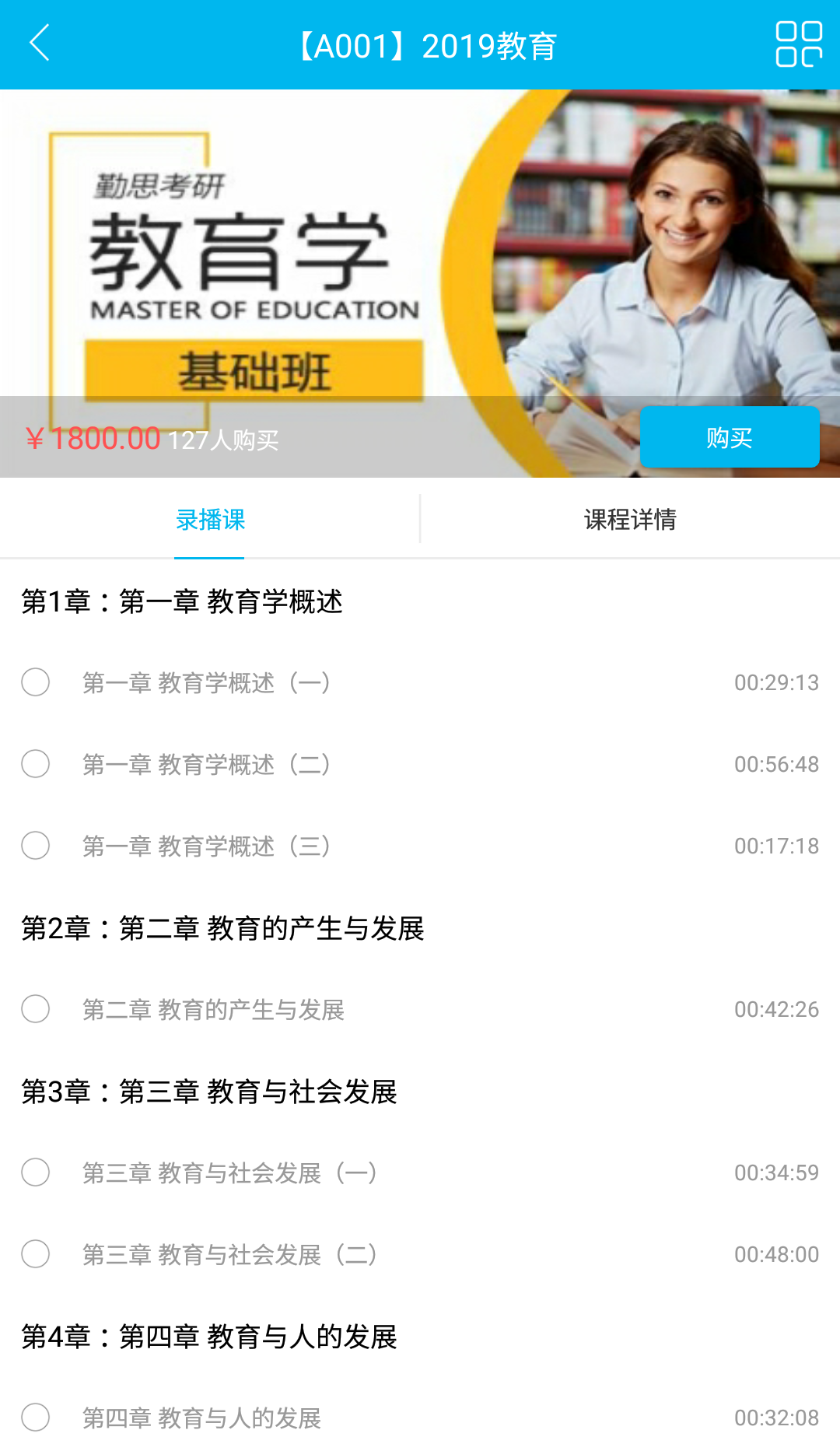The height and width of the screenshot is (1444, 840).
Task: Select the 录播课 tab
Action: tap(209, 519)
